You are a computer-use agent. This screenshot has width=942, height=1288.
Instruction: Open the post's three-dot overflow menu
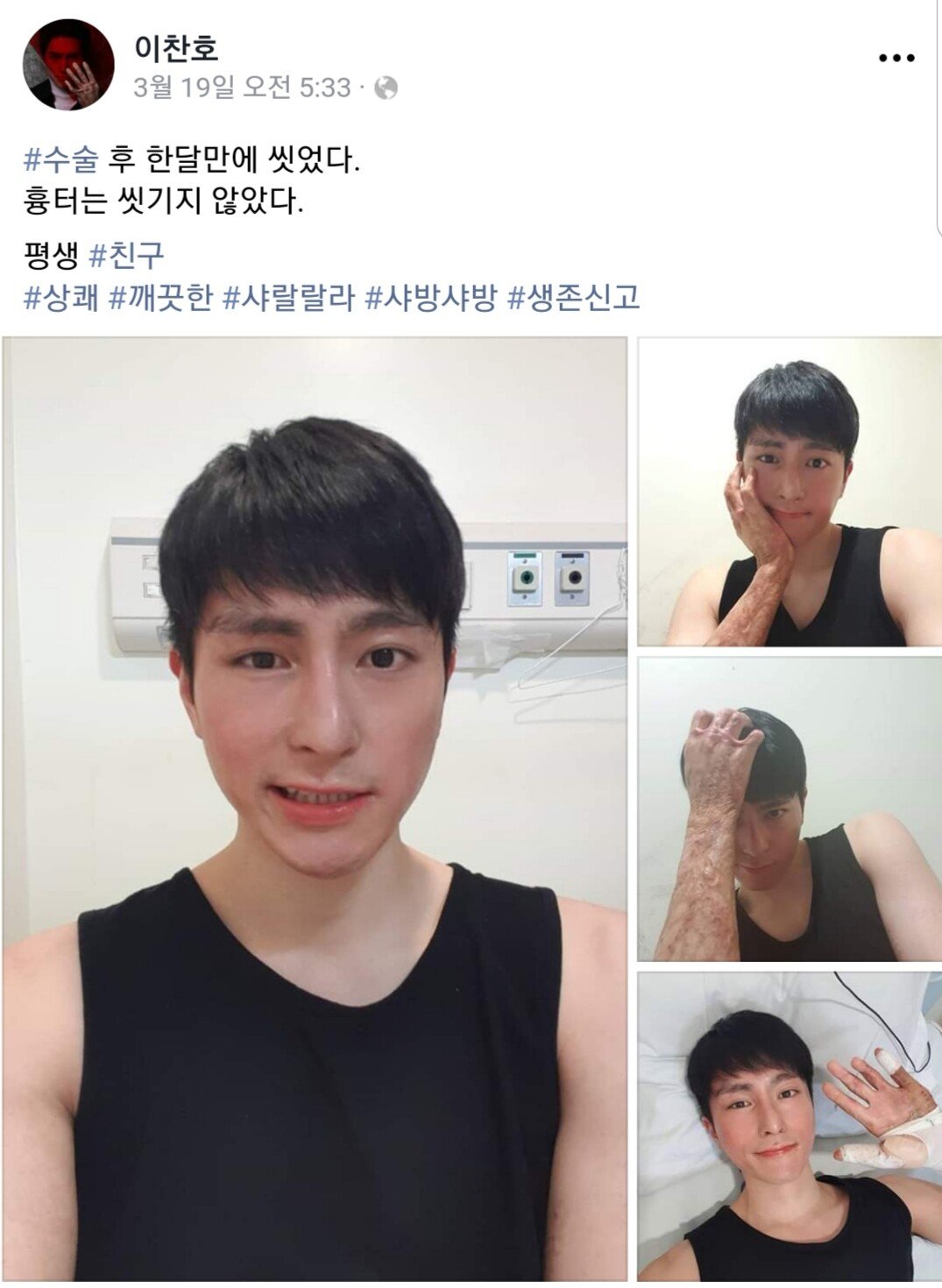(x=896, y=59)
